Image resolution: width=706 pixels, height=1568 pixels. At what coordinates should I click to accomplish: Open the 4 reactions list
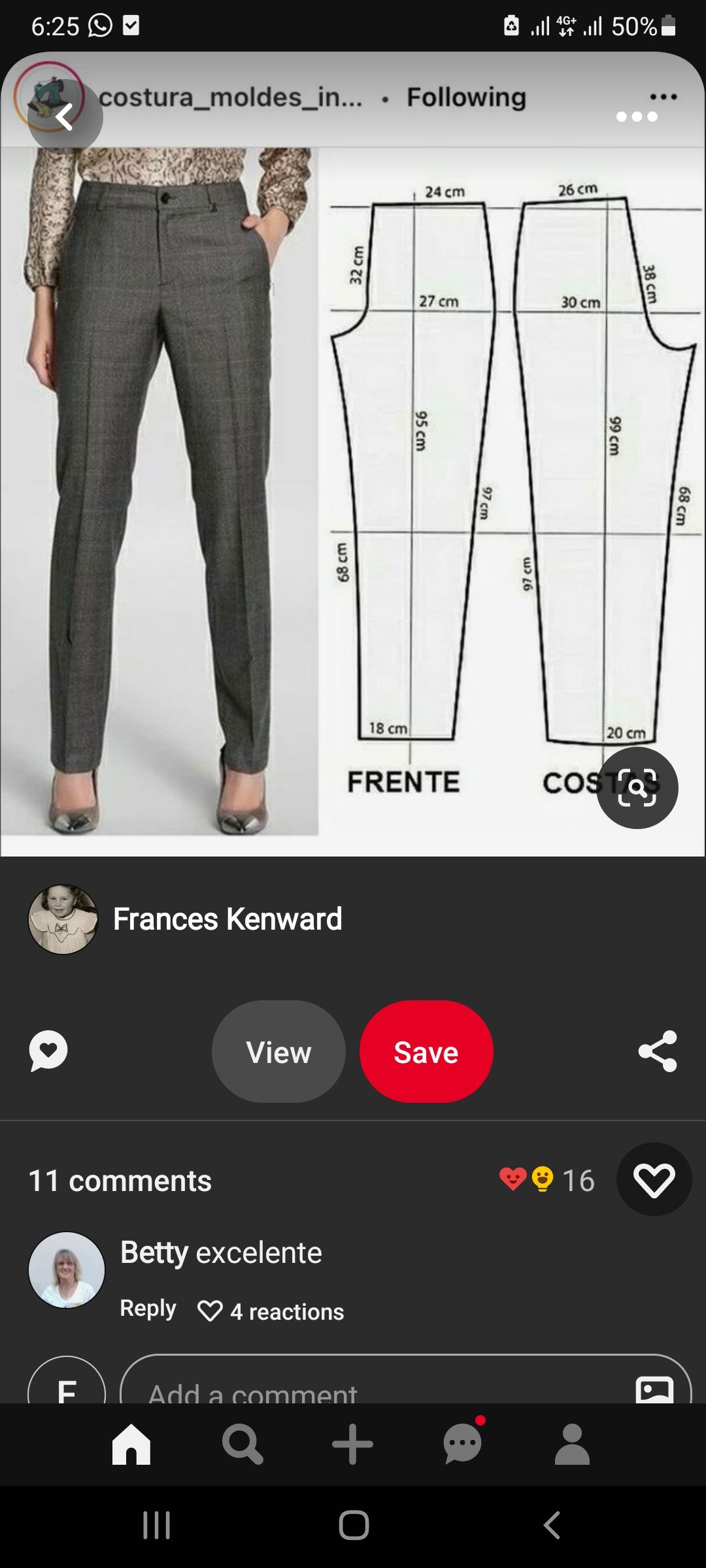(x=287, y=1312)
